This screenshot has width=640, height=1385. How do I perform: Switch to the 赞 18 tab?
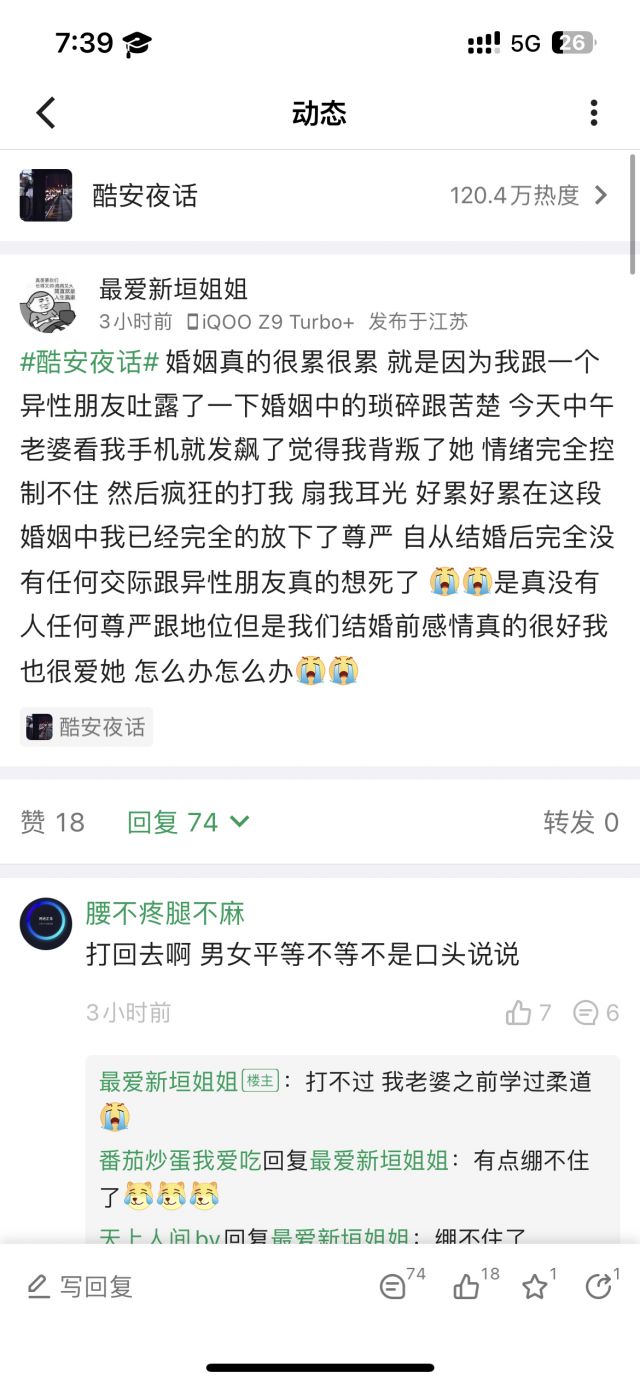(x=53, y=822)
